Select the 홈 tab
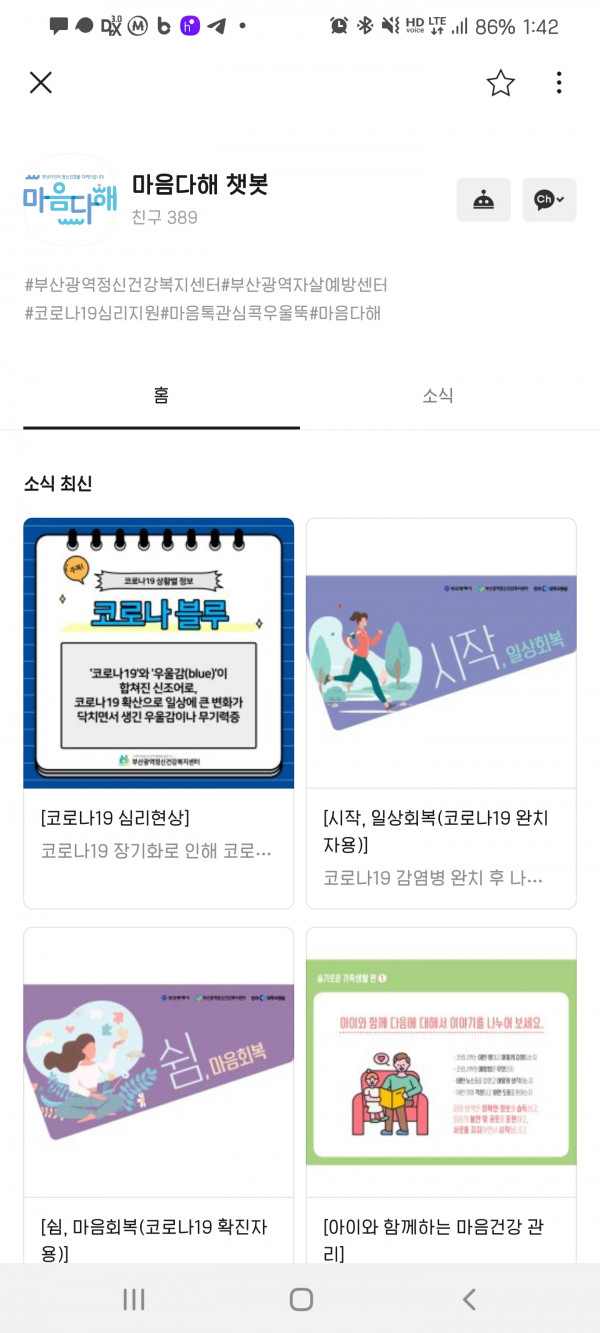 [161, 396]
